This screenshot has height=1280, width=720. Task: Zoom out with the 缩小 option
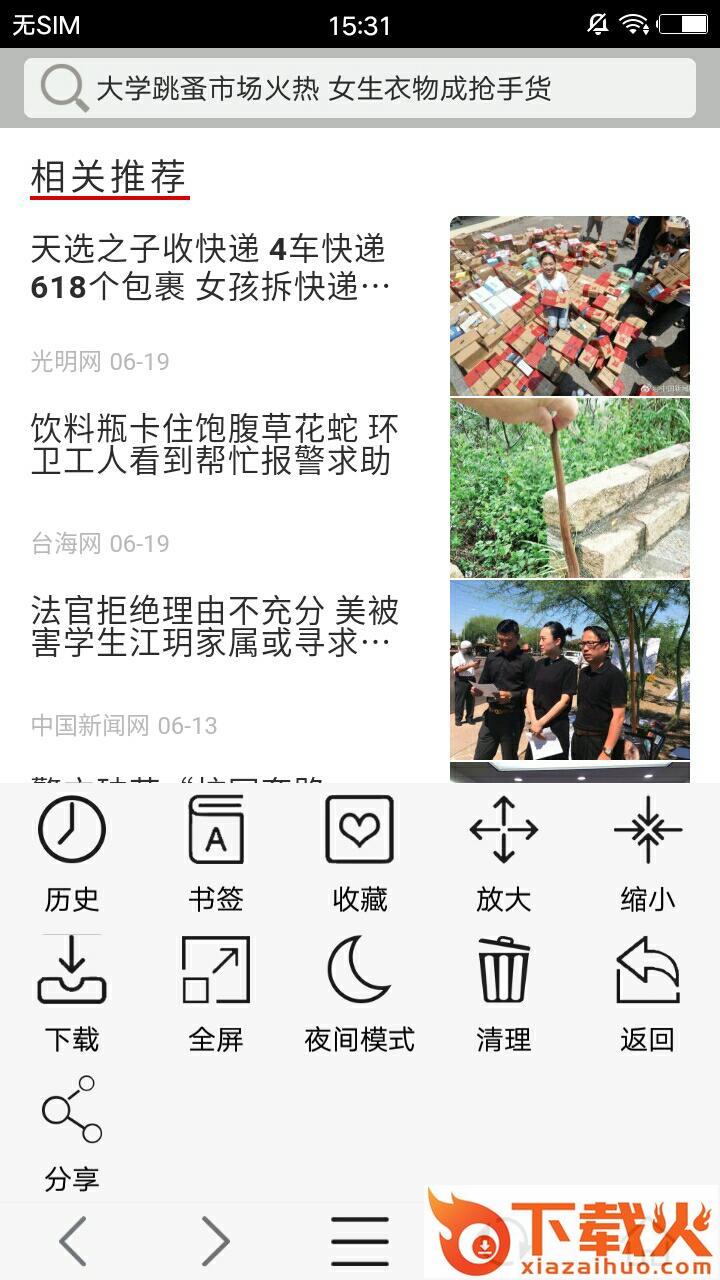(x=648, y=852)
